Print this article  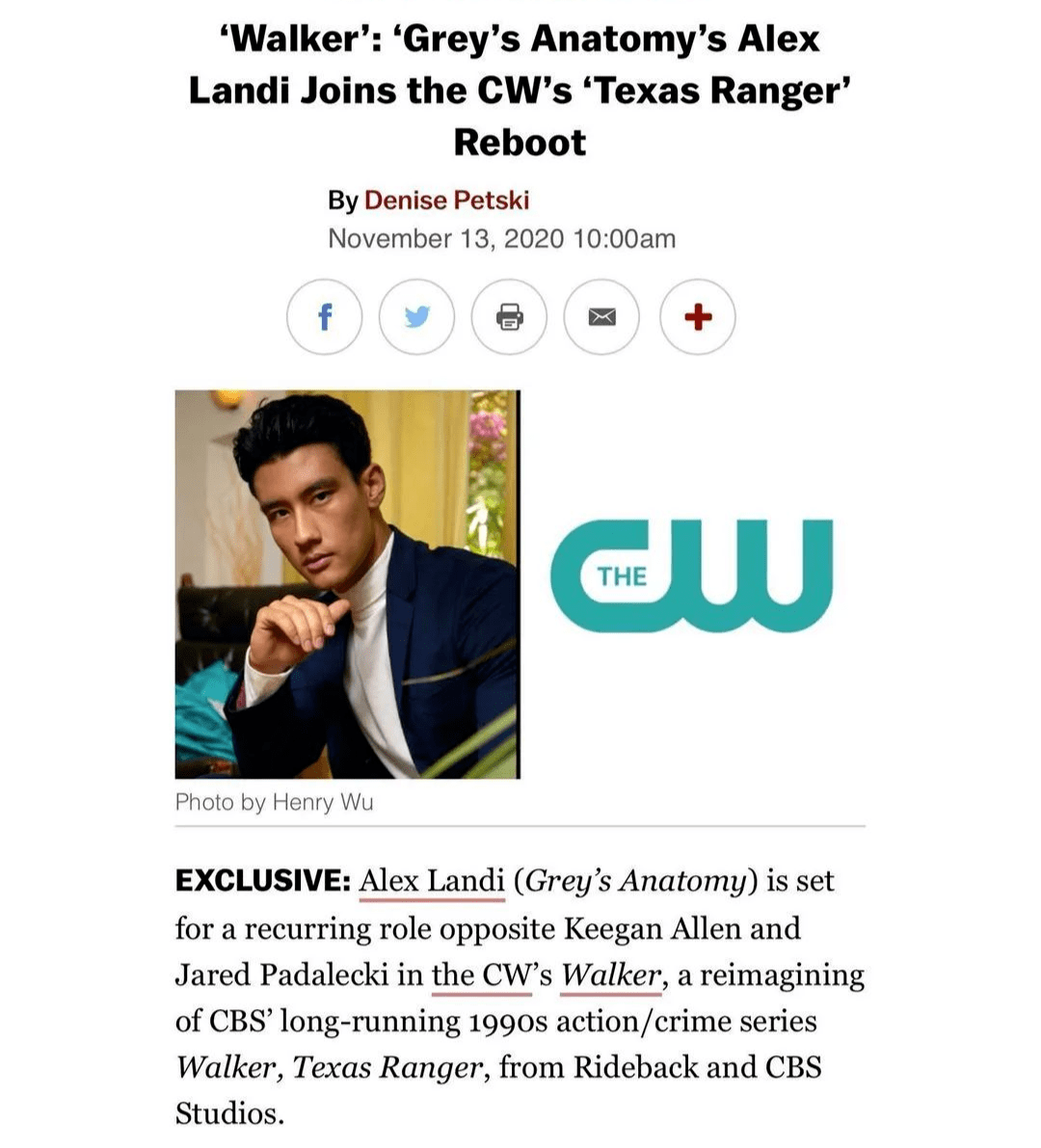tap(509, 317)
